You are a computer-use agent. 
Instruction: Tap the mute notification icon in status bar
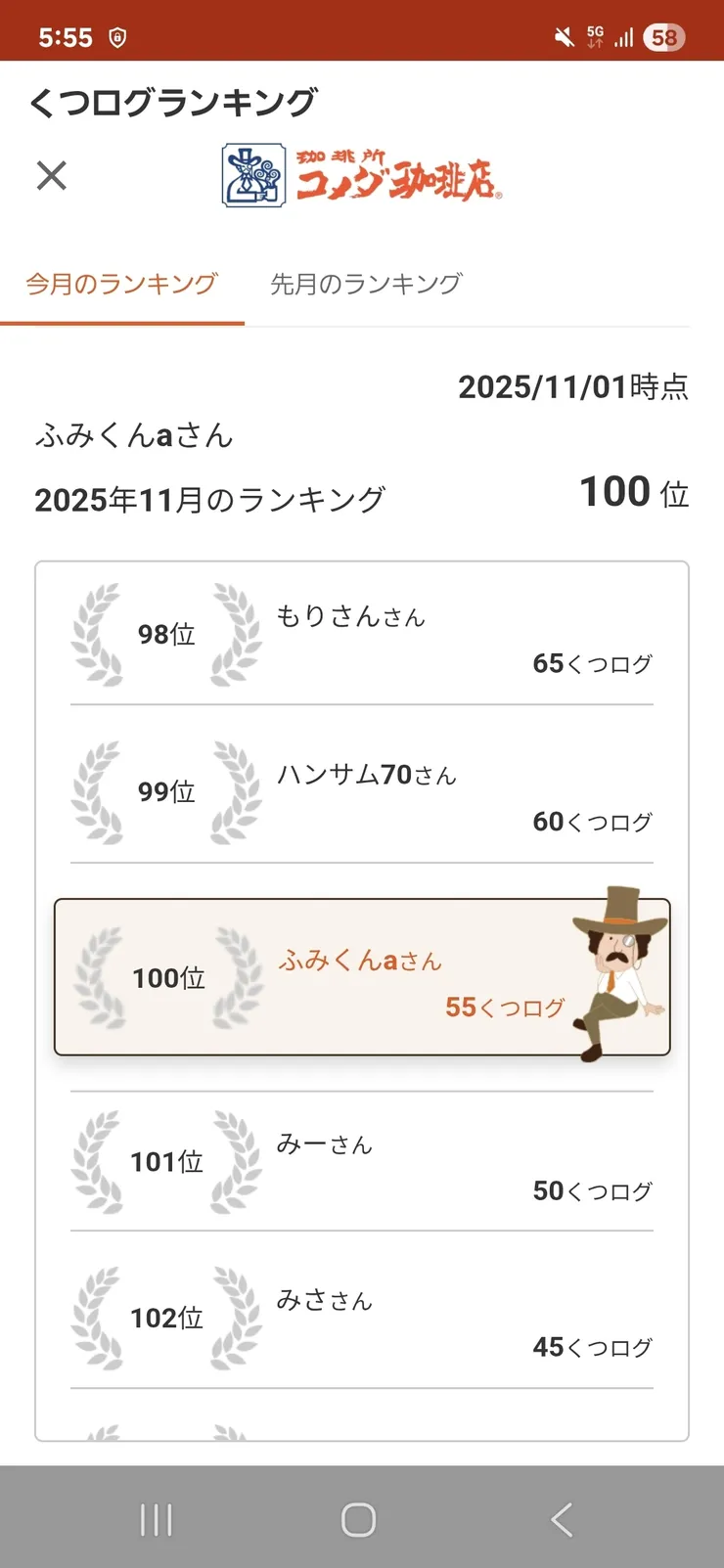(563, 35)
